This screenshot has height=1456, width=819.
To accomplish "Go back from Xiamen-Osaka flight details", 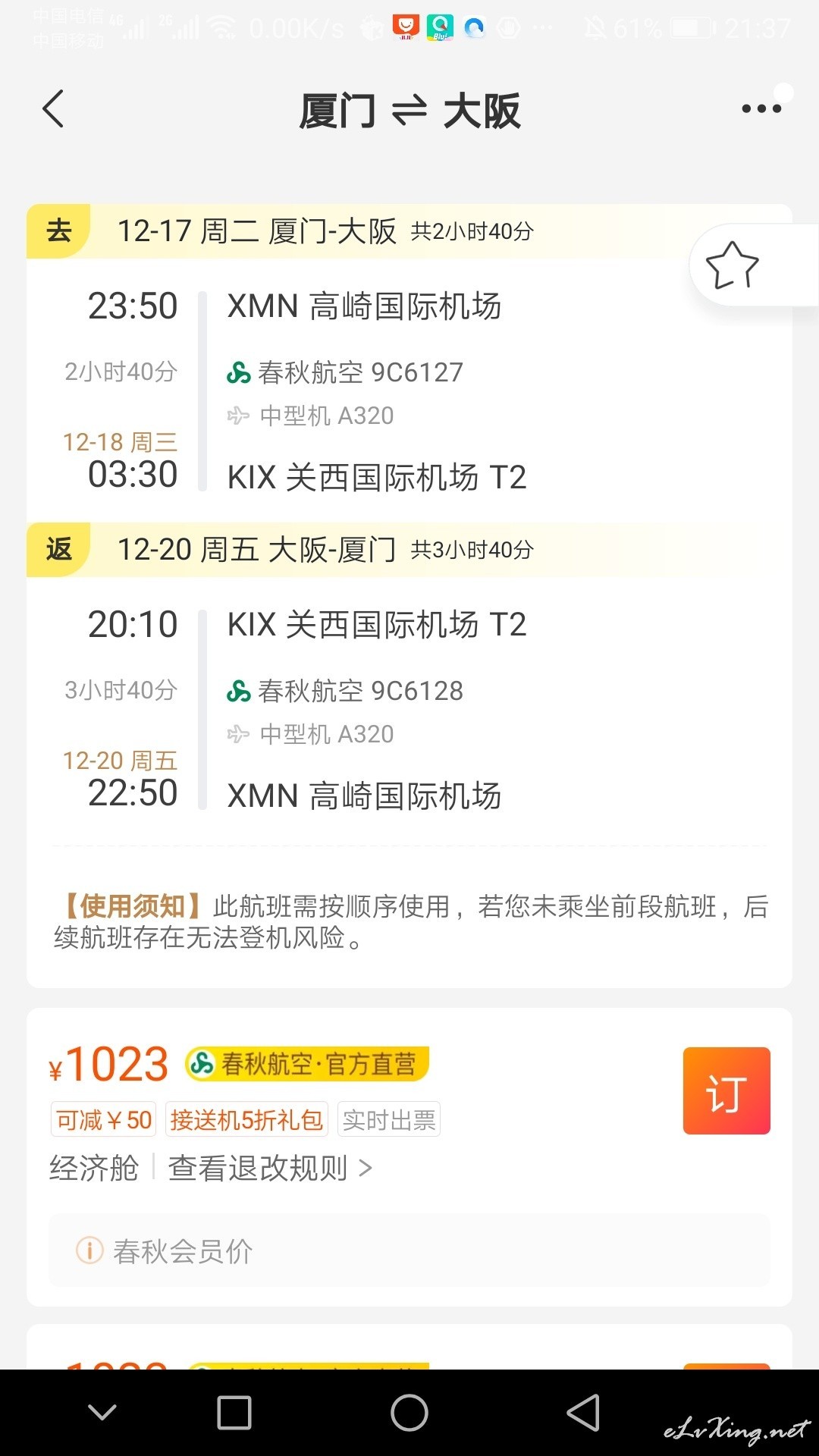I will tap(53, 109).
